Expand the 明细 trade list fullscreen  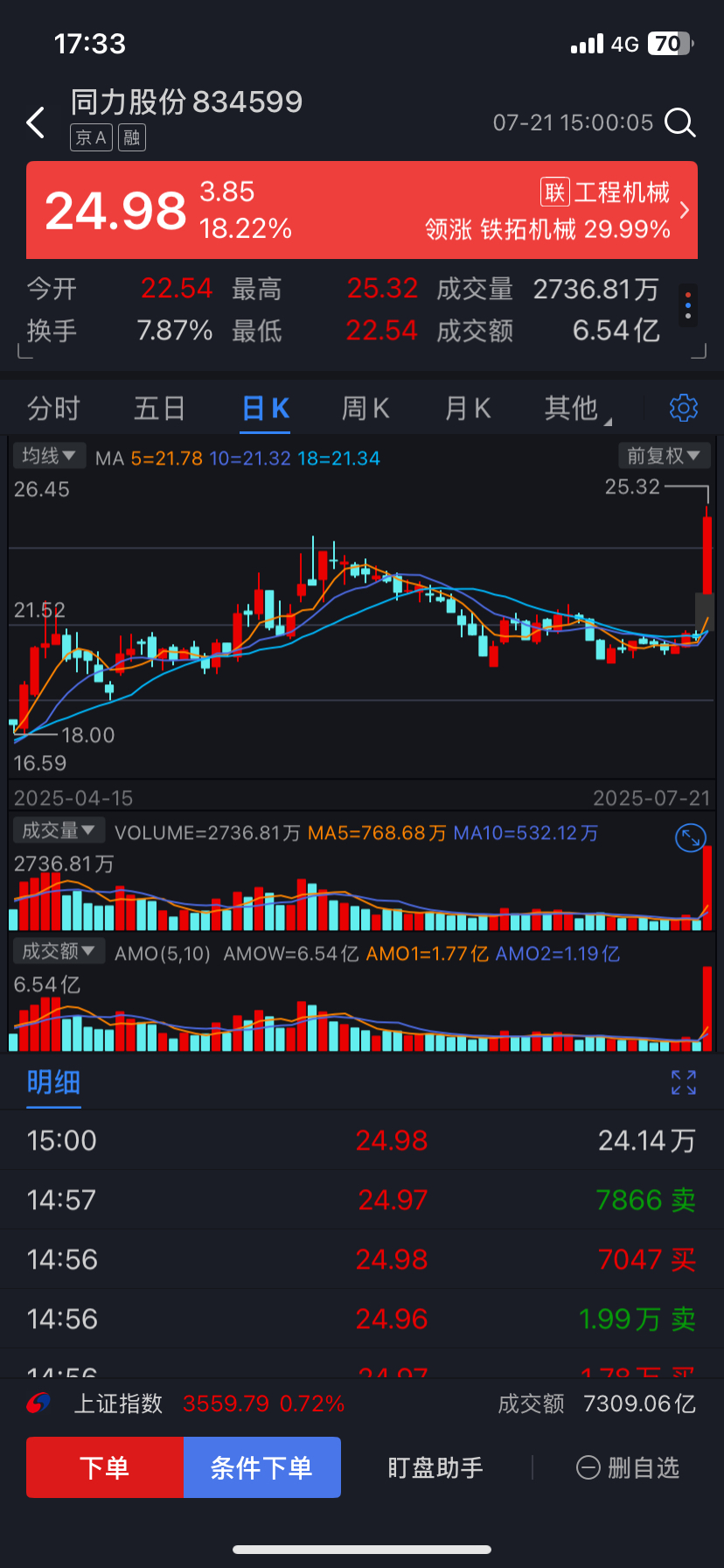(684, 1082)
